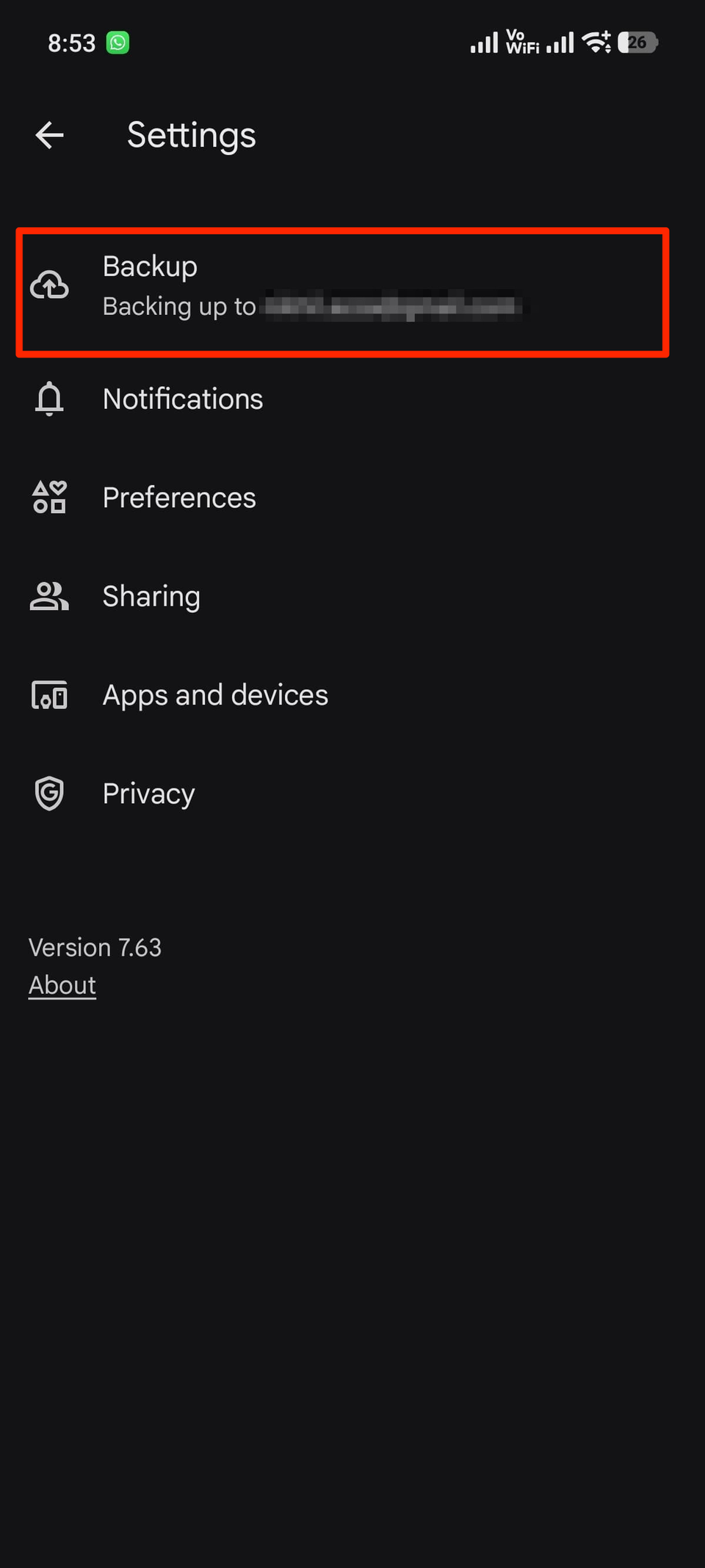This screenshot has height=1568, width=705.
Task: Click the About link
Action: point(62,984)
